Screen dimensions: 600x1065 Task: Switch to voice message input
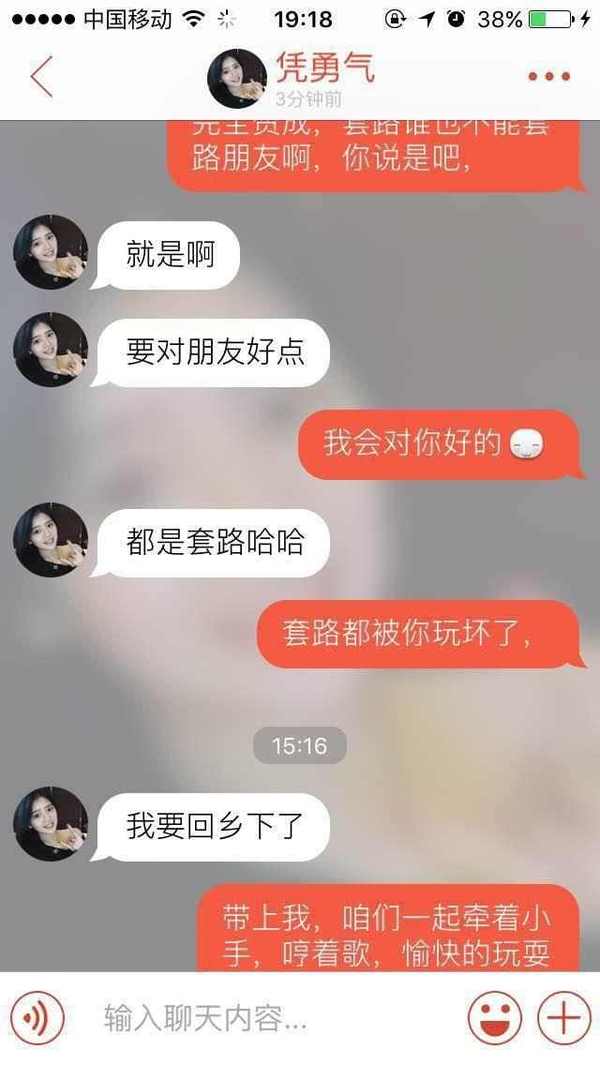[37, 1019]
